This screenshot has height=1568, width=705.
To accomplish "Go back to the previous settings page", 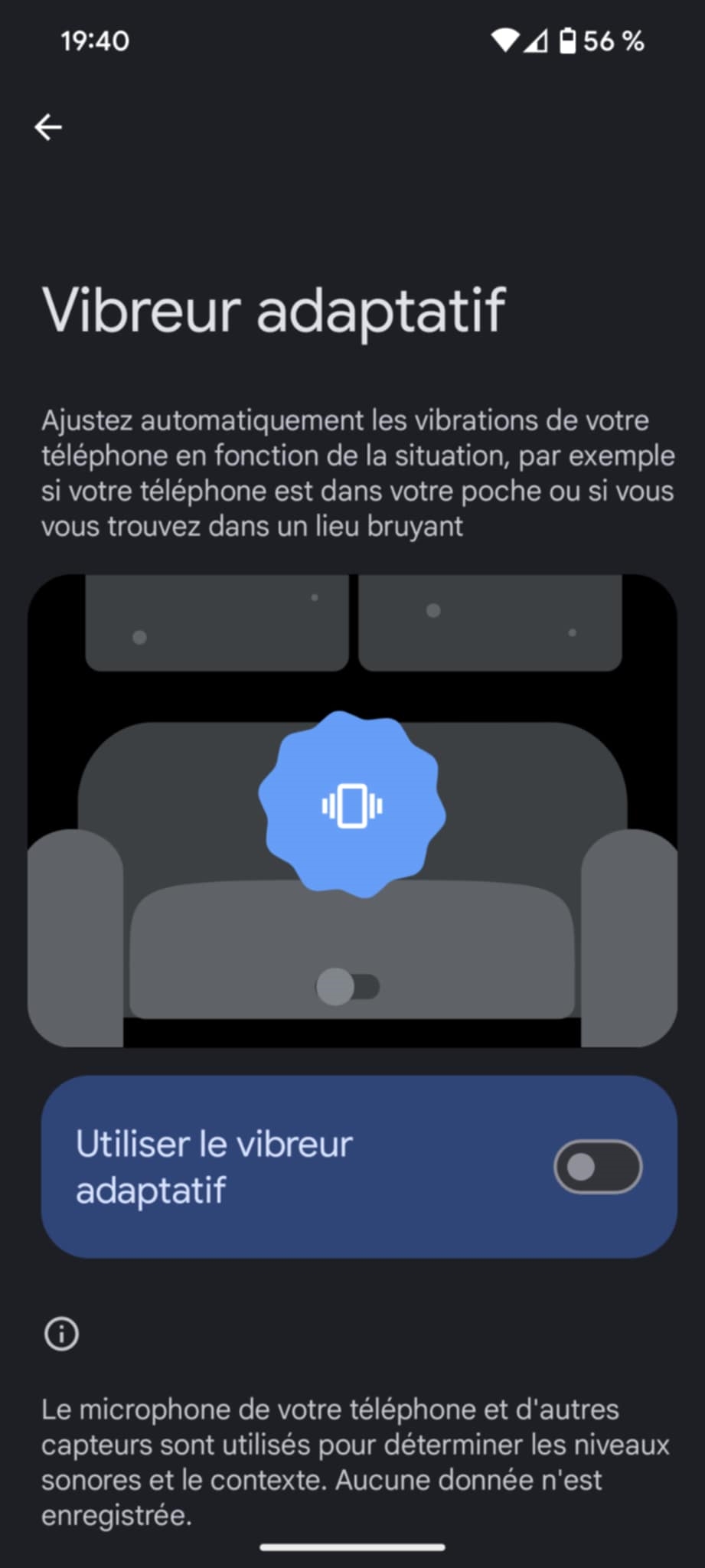I will tap(48, 127).
